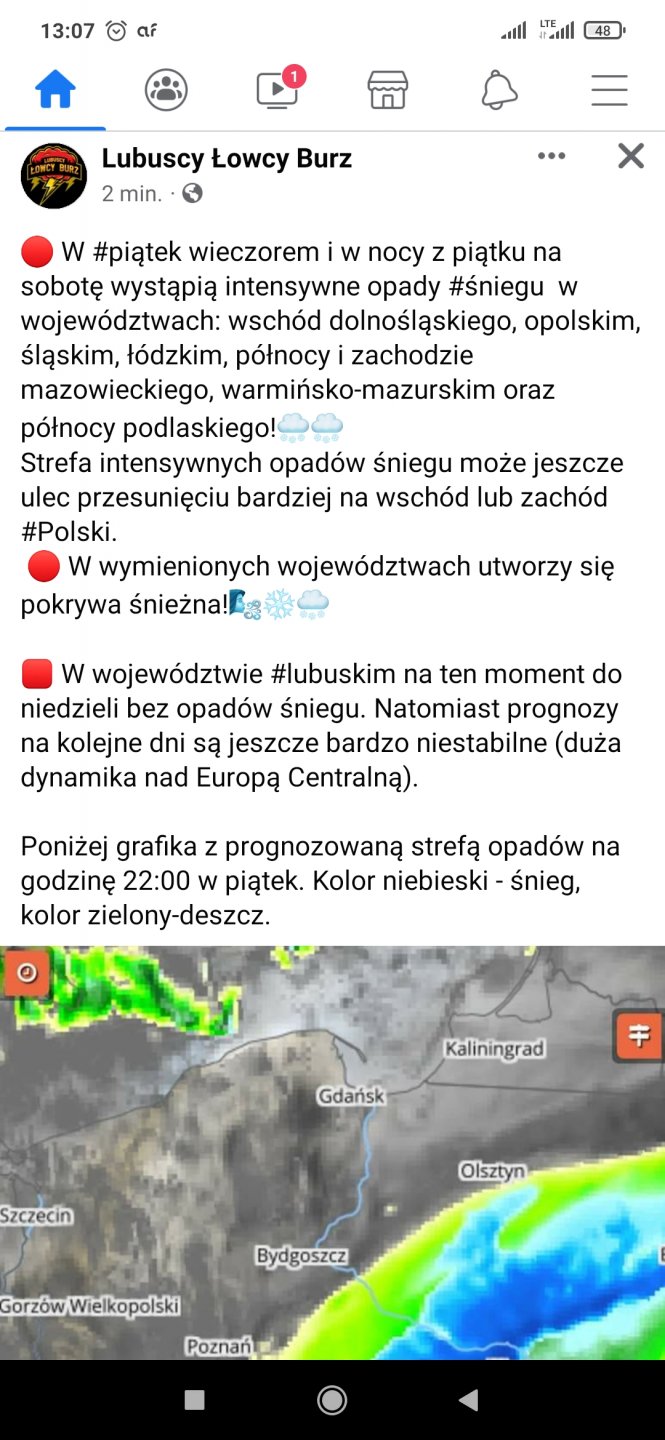
Task: Open the notifications bell
Action: click(499, 91)
